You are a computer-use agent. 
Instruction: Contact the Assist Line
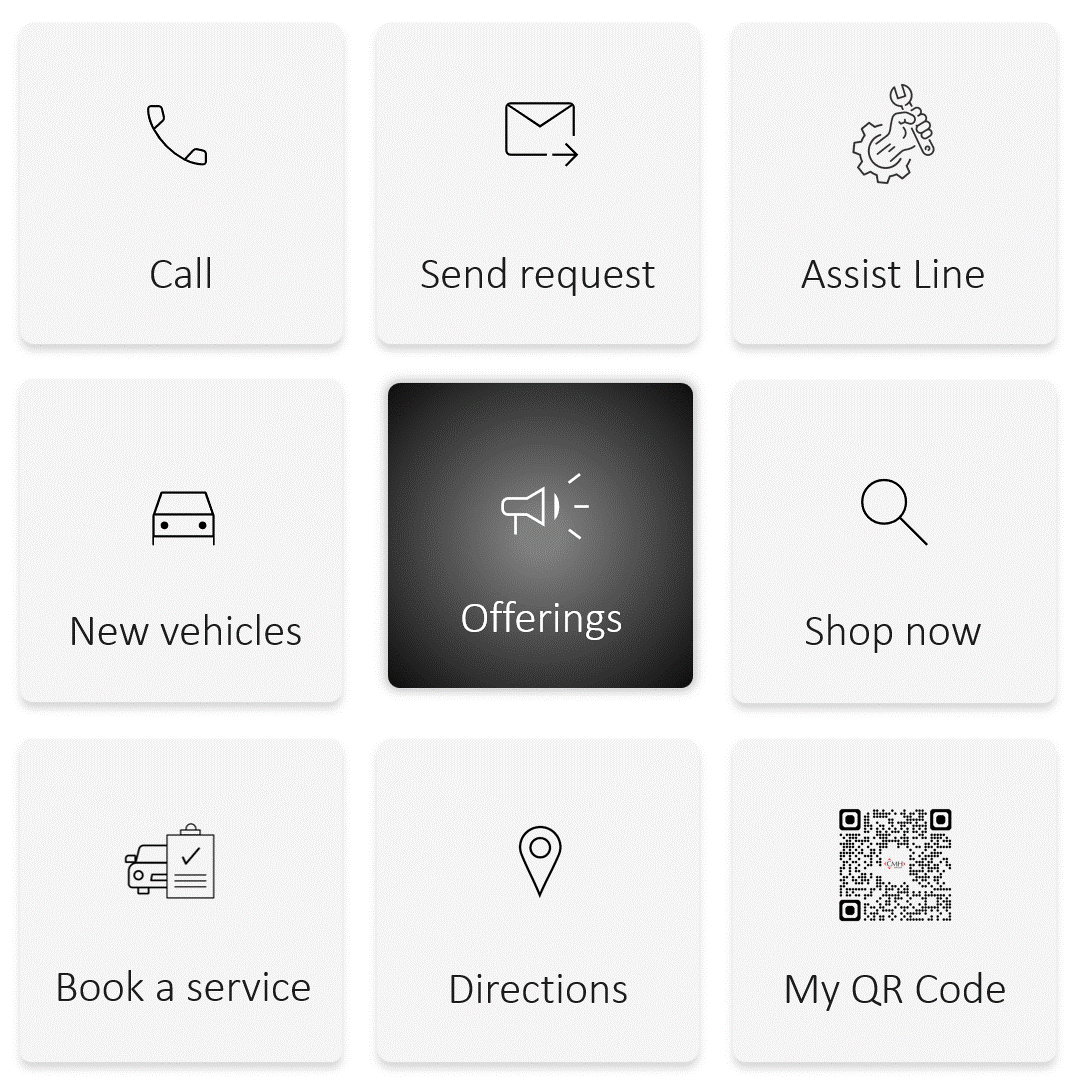894,185
